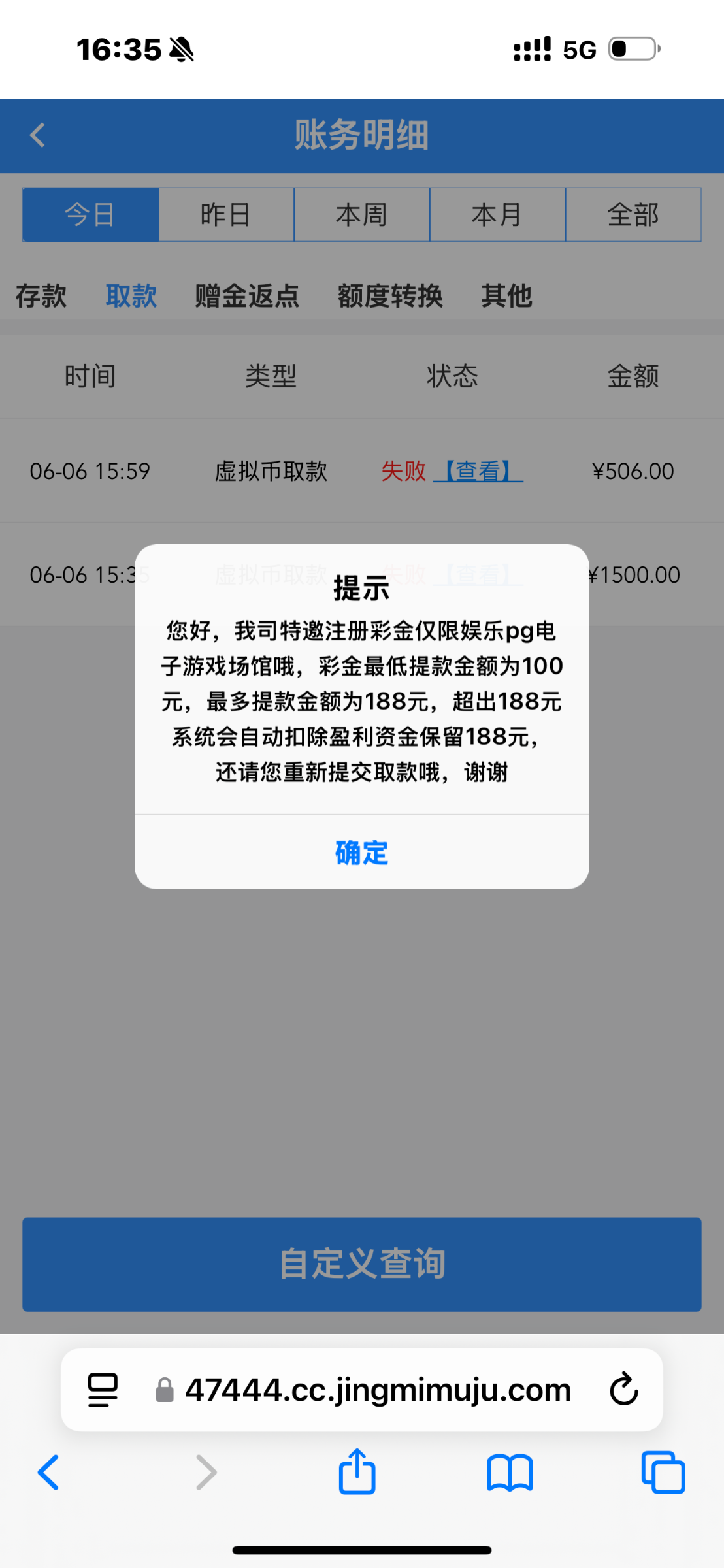This screenshot has height=1568, width=724.
Task: Switch to the 本周 date filter
Action: click(x=362, y=214)
